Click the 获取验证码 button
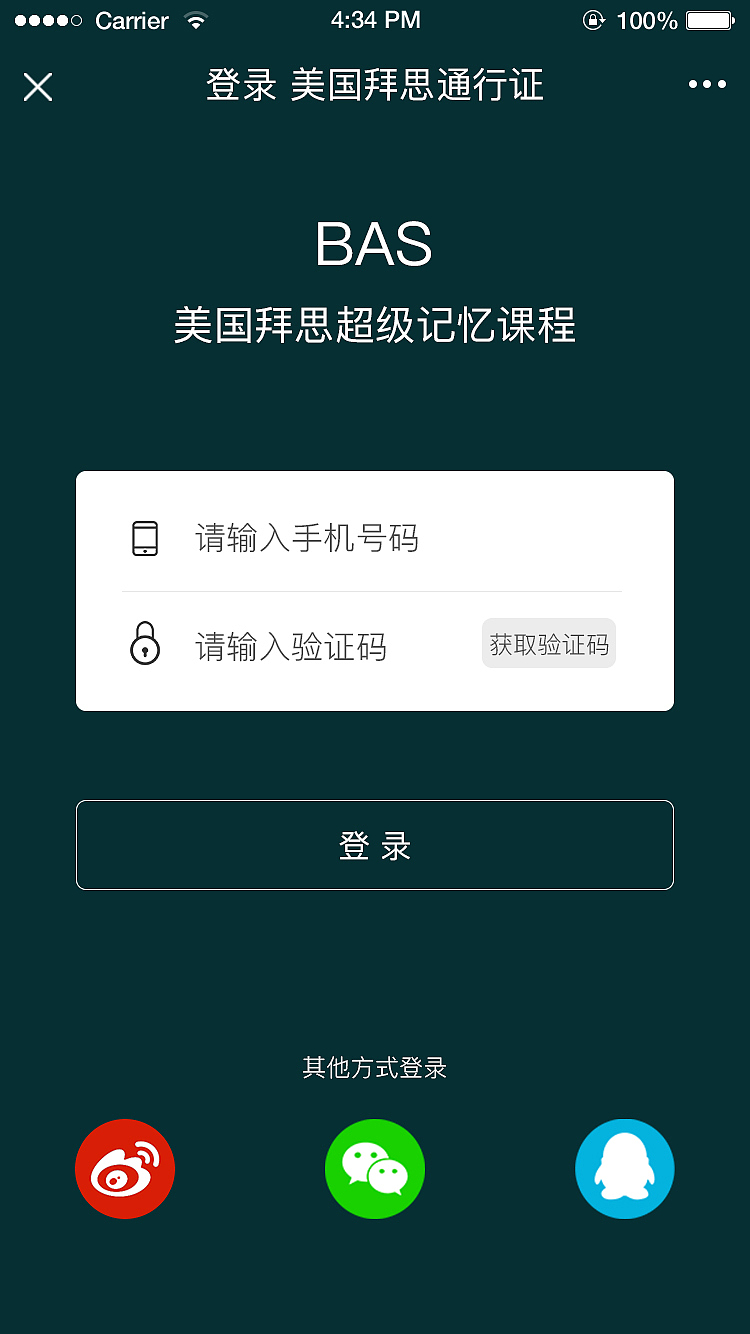This screenshot has height=1334, width=750. click(x=548, y=643)
